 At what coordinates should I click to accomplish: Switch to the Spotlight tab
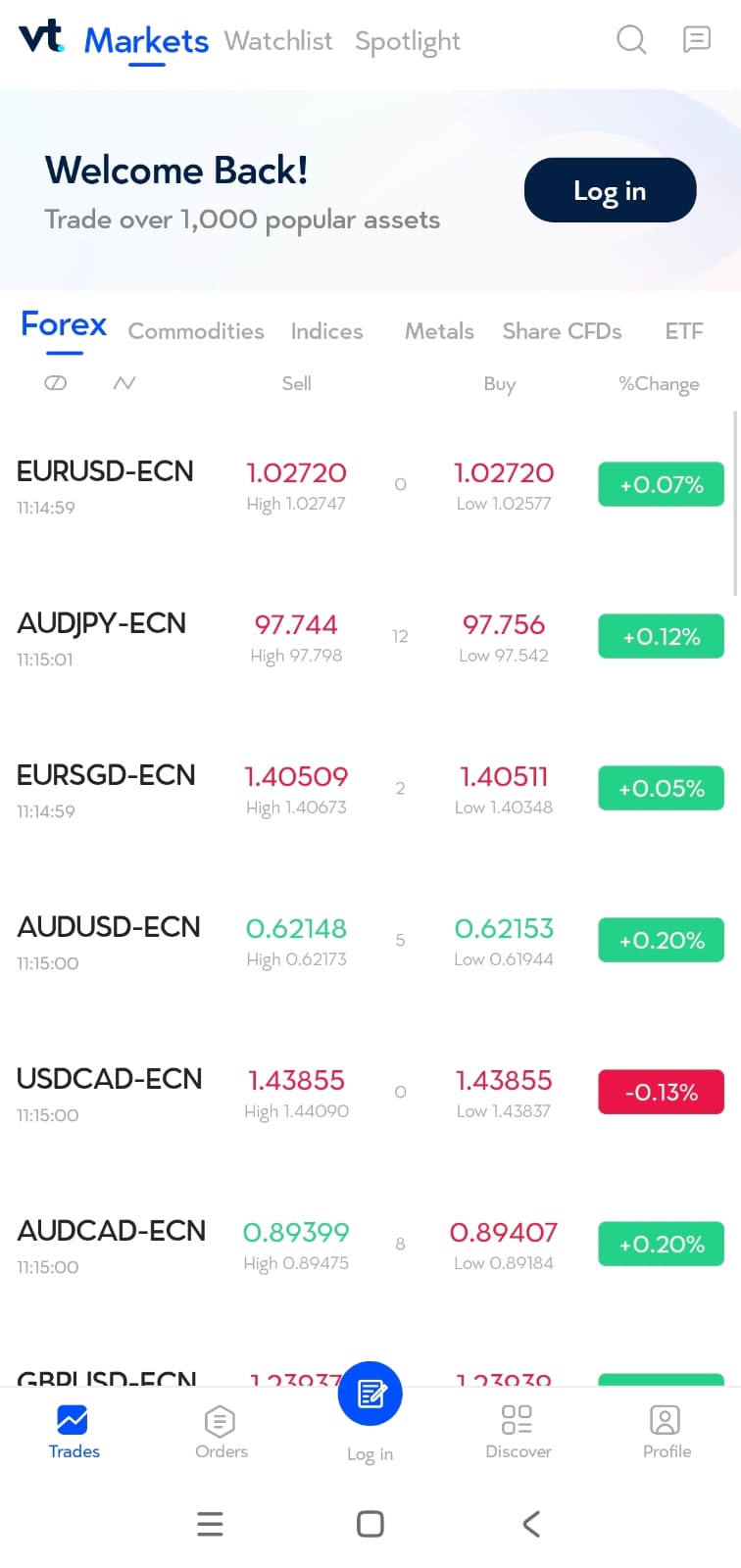[408, 41]
